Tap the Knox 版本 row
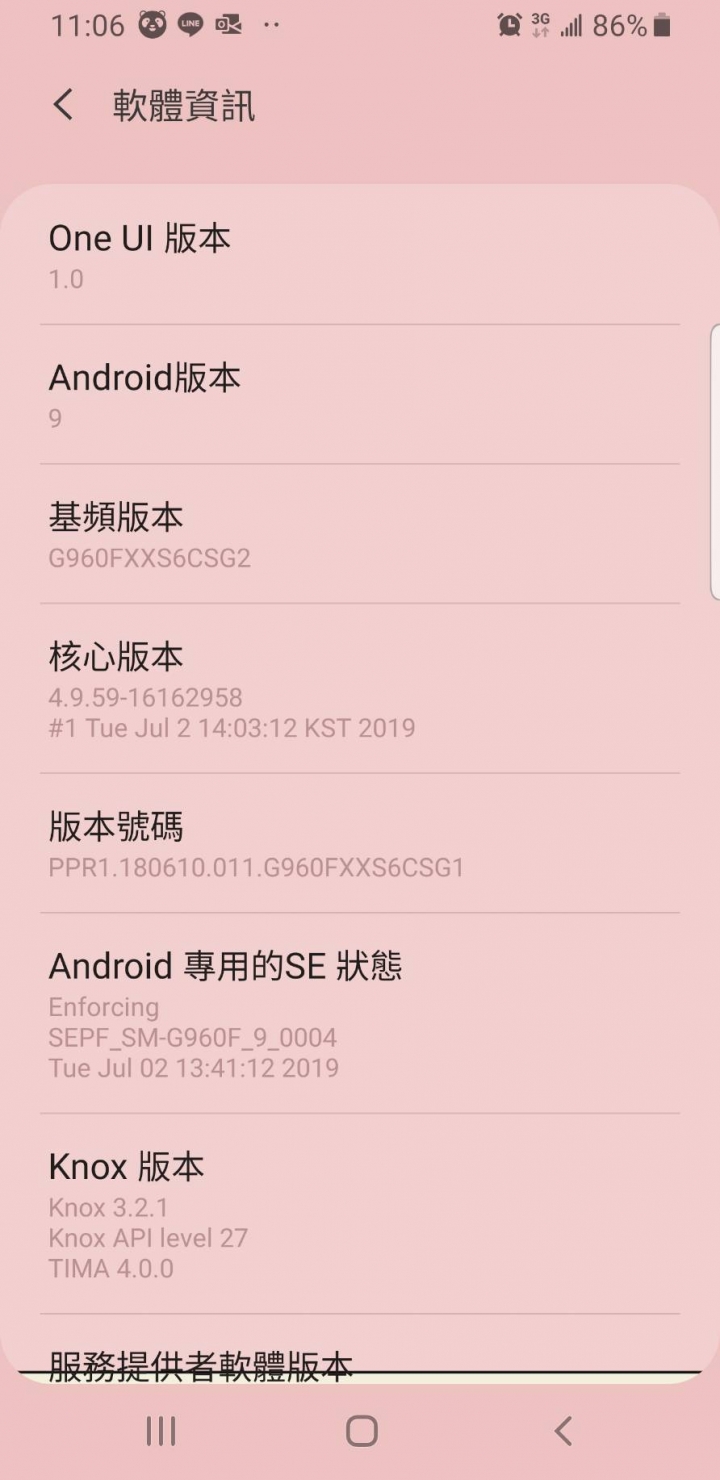Viewport: 720px width, 1480px height. coord(360,1214)
